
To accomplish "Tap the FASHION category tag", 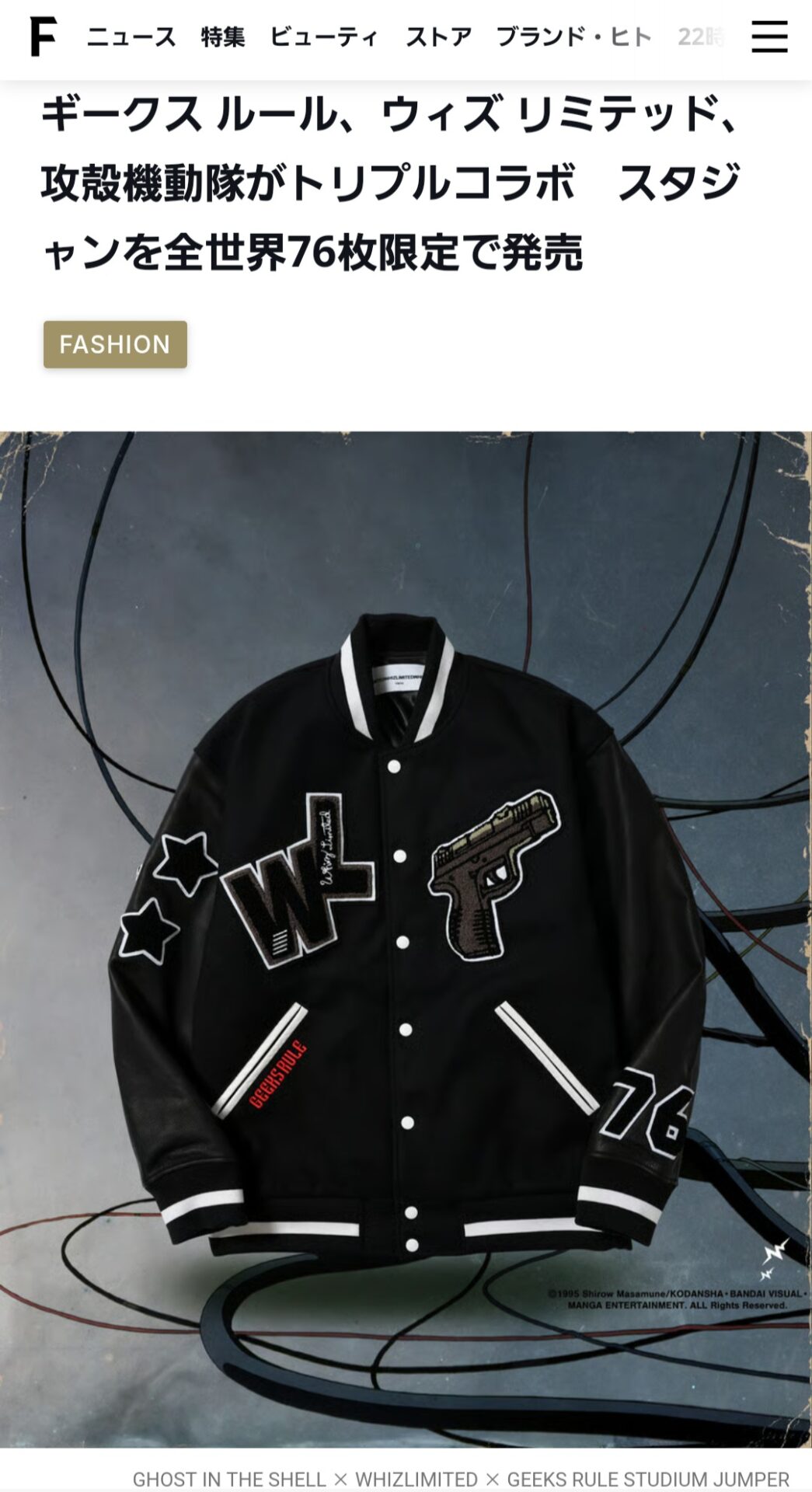I will [x=115, y=344].
